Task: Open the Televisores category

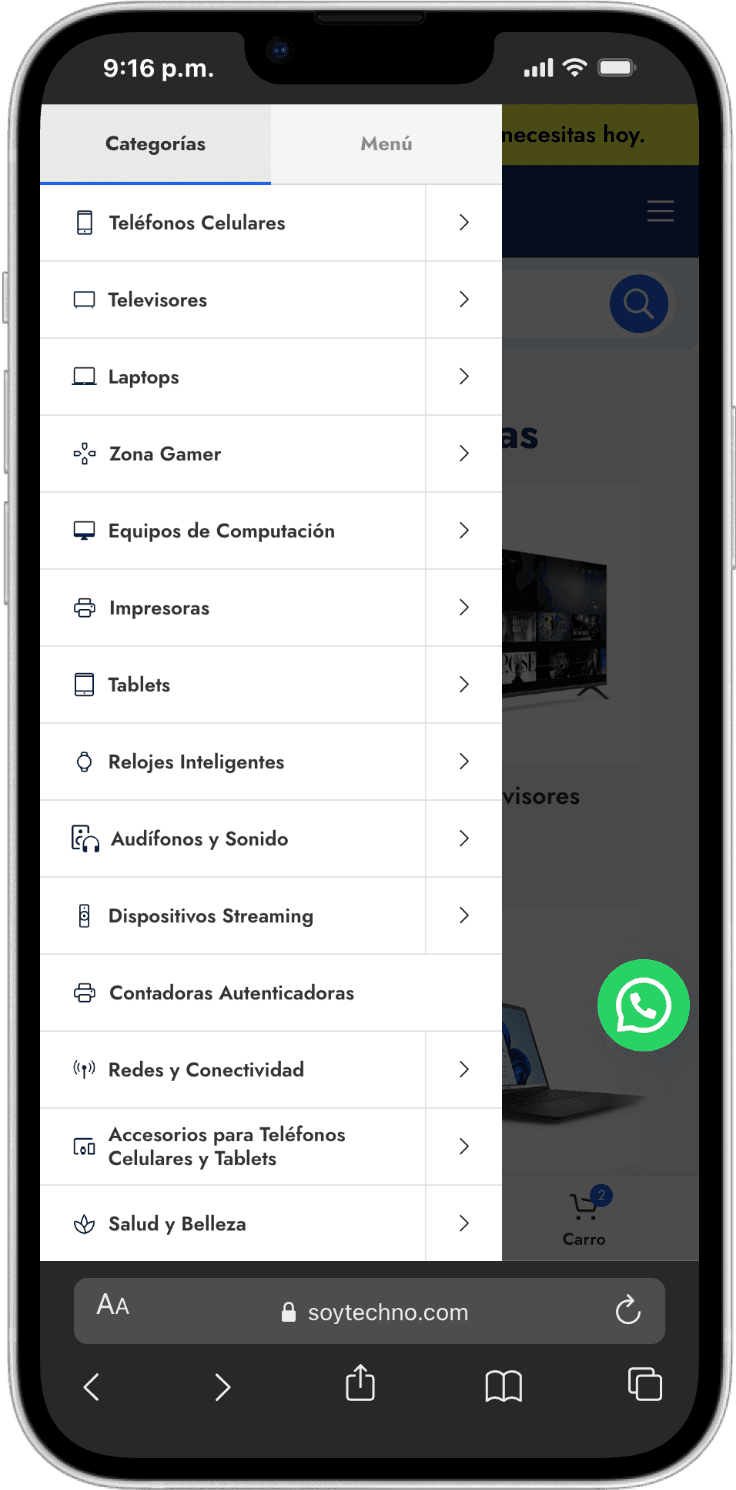Action: click(x=158, y=300)
